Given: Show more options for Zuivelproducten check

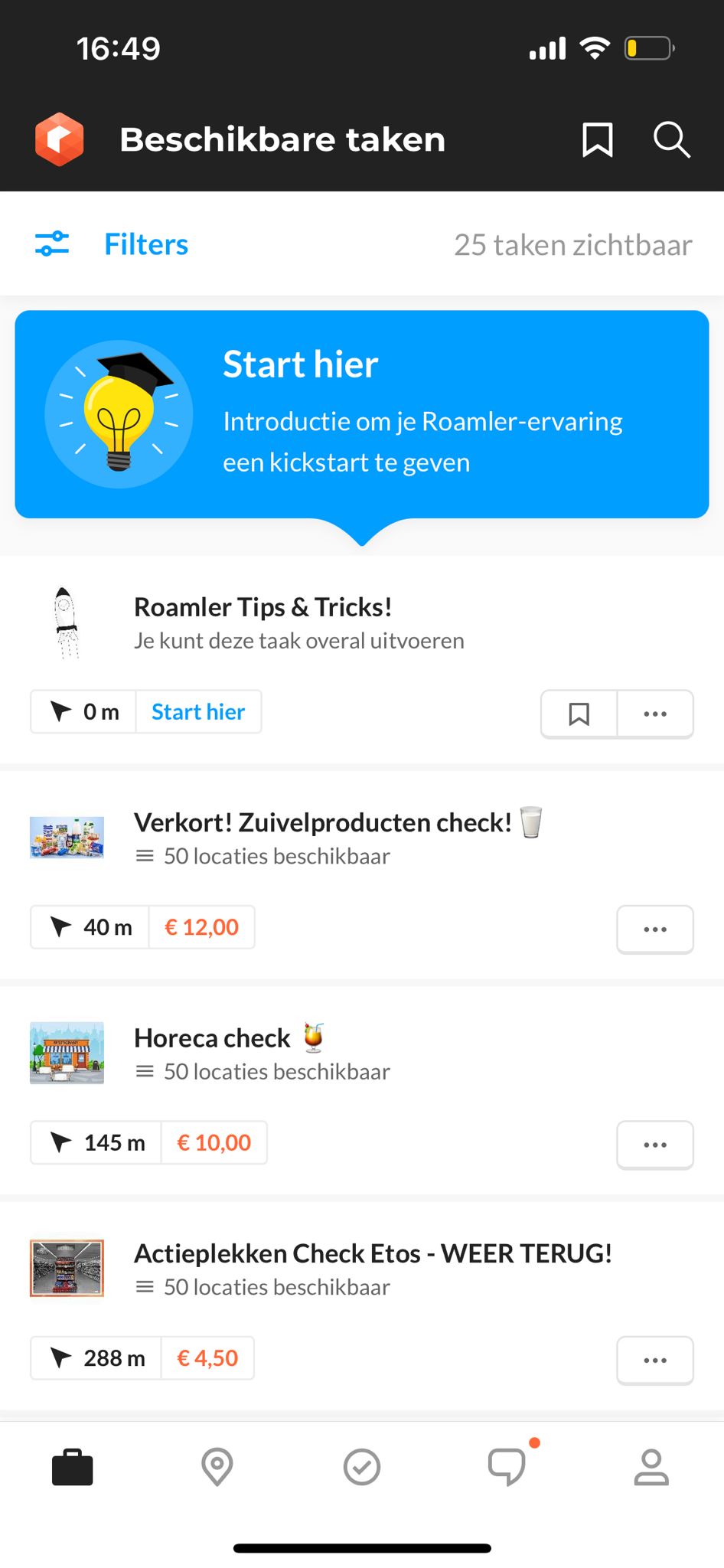Looking at the screenshot, I should pyautogui.click(x=655, y=929).
